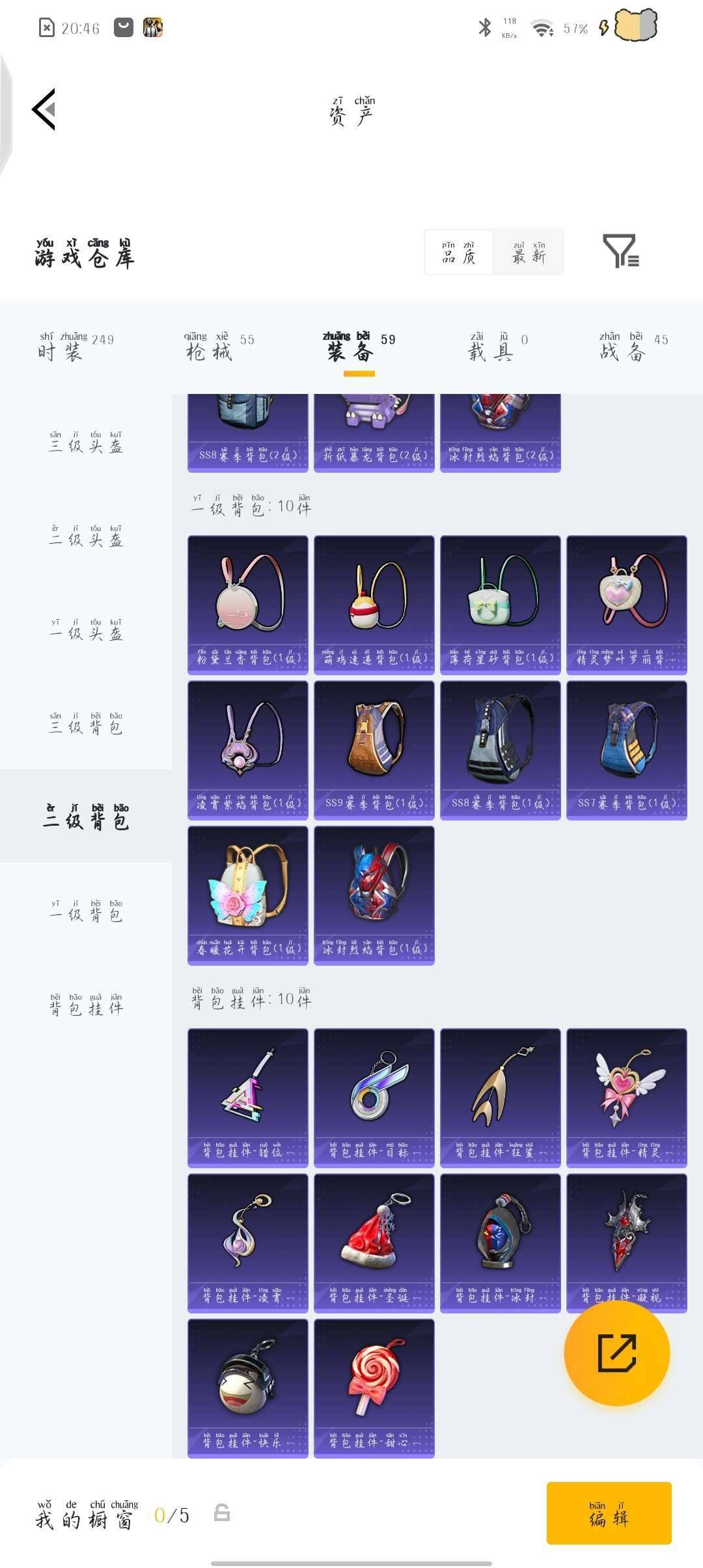
Task: Select 背包挂件 in the side list
Action: pos(86,1005)
